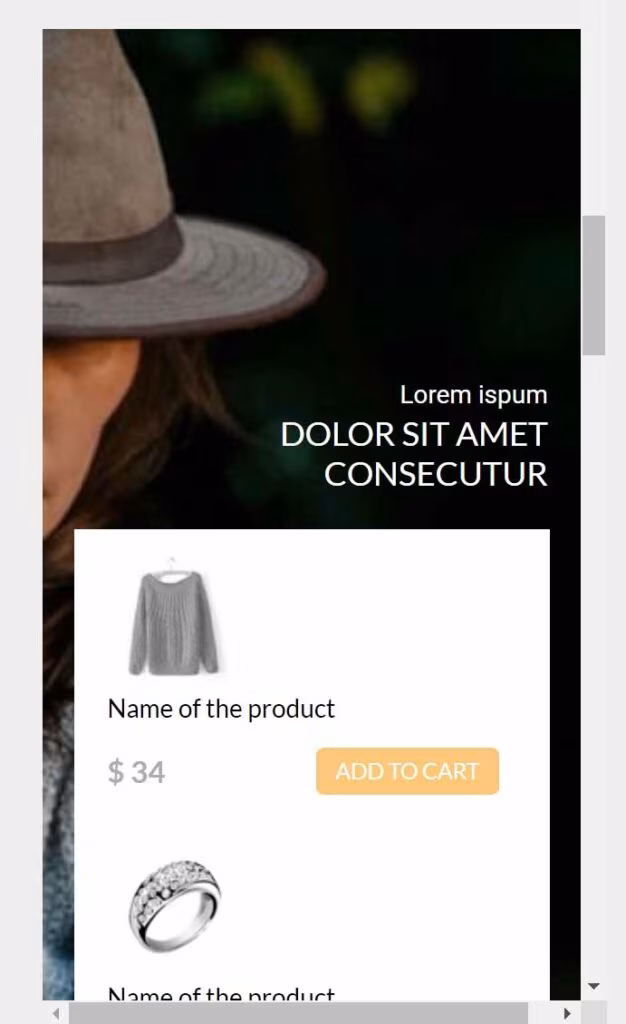The width and height of the screenshot is (626, 1024).
Task: Open the diamond ring product image
Action: pos(173,906)
